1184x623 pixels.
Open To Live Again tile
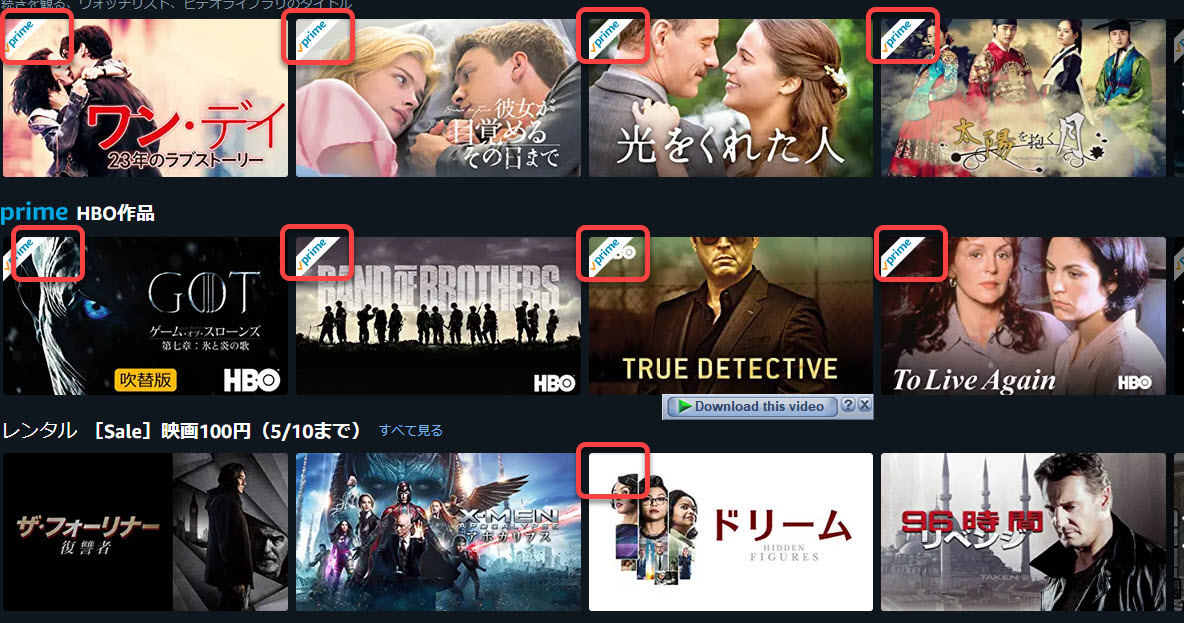click(x=1023, y=317)
